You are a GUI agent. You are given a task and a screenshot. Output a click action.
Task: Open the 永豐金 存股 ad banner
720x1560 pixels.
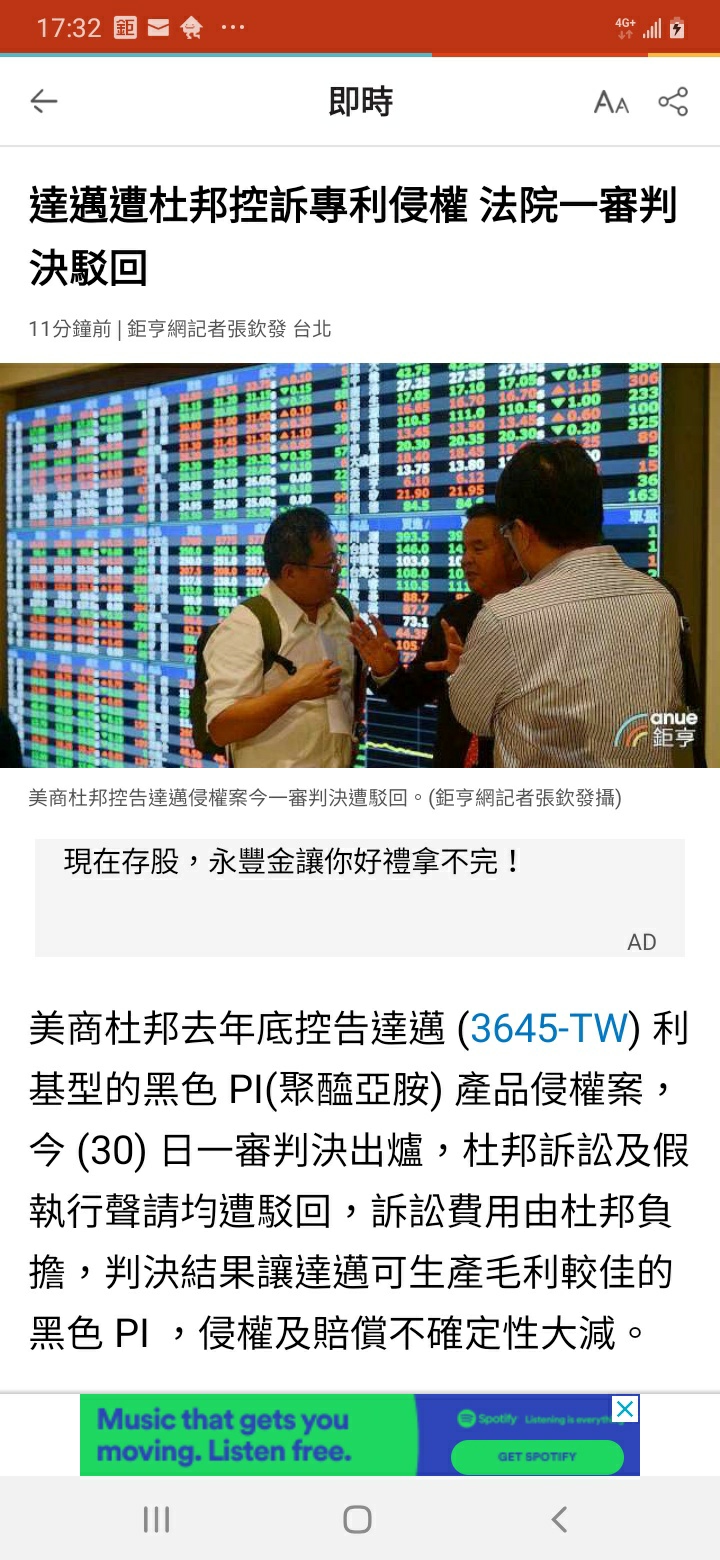(x=360, y=897)
